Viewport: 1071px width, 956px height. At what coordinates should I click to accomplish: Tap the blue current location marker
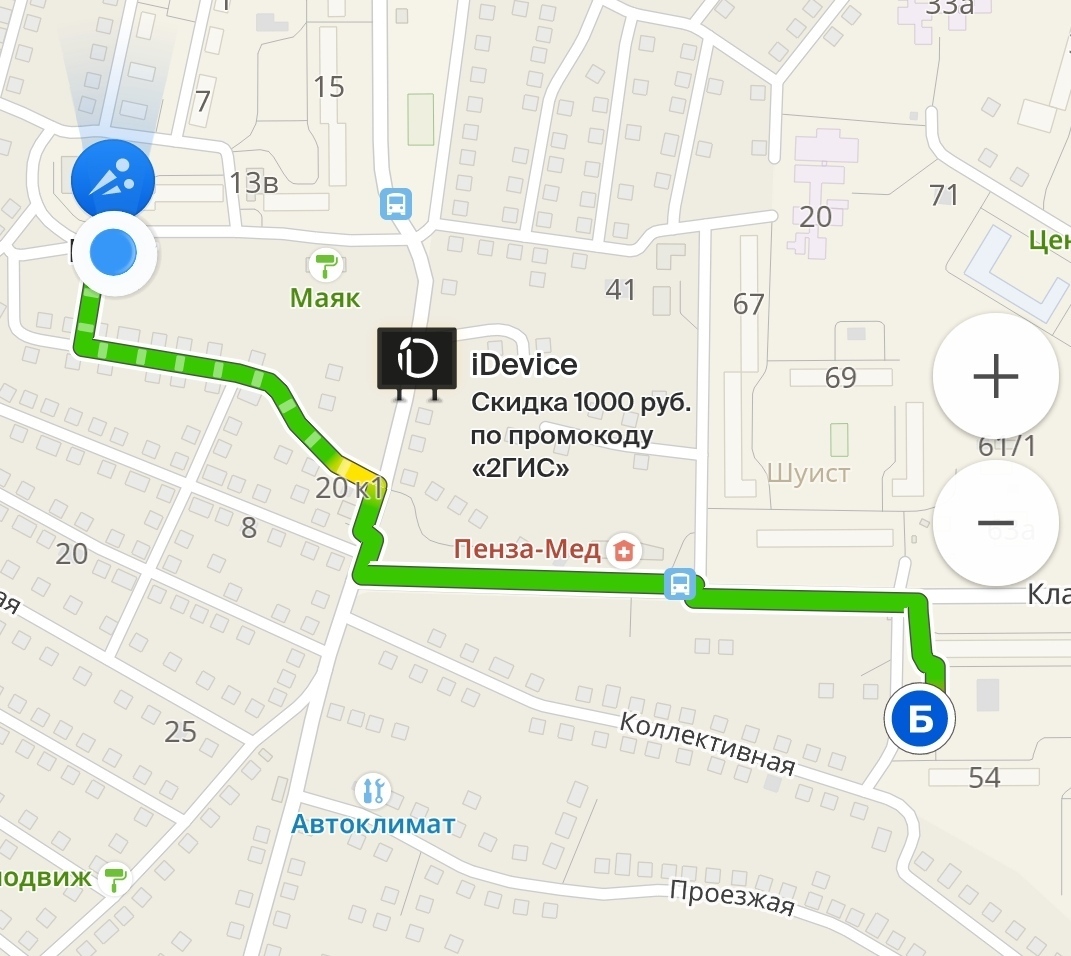click(112, 254)
